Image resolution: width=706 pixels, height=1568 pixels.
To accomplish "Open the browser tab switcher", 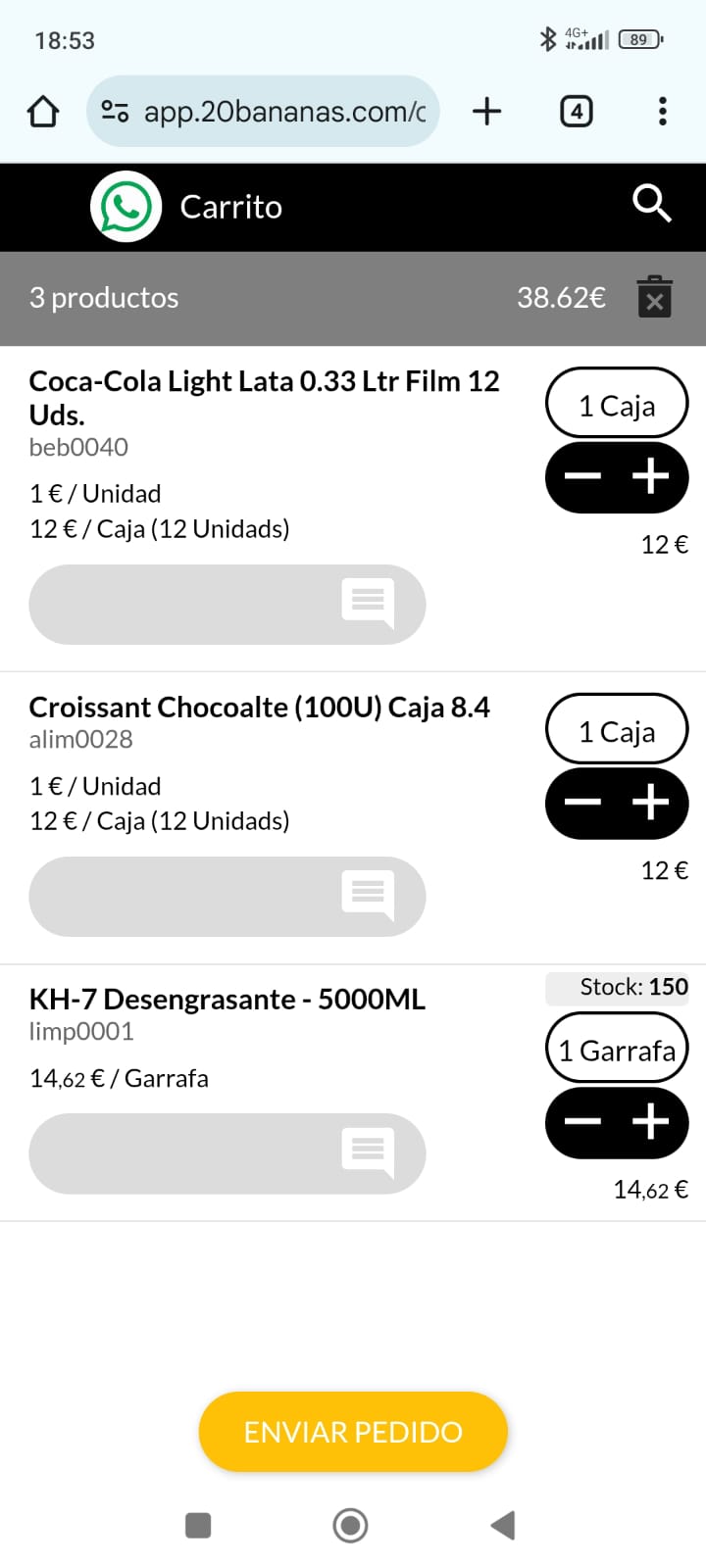I will coord(576,112).
